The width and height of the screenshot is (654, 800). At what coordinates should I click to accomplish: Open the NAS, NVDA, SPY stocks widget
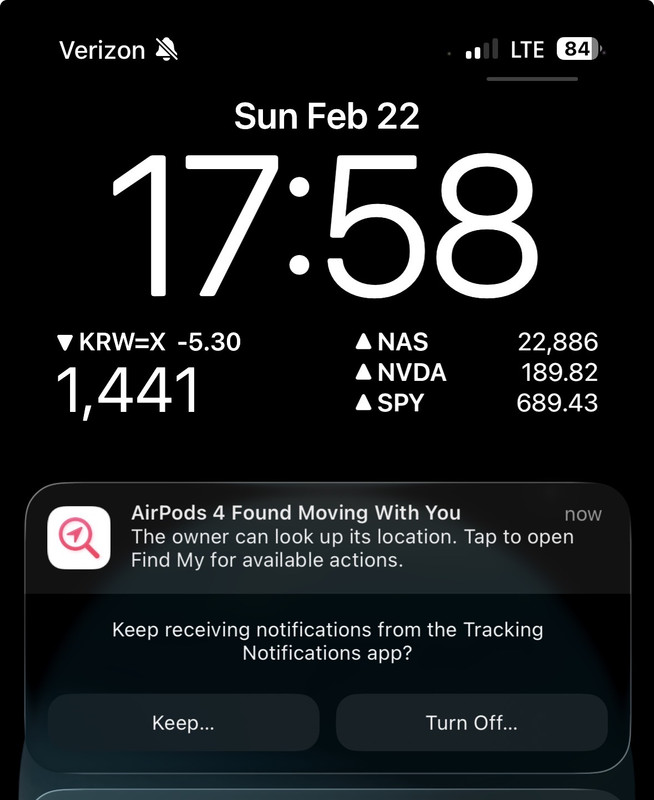click(476, 373)
